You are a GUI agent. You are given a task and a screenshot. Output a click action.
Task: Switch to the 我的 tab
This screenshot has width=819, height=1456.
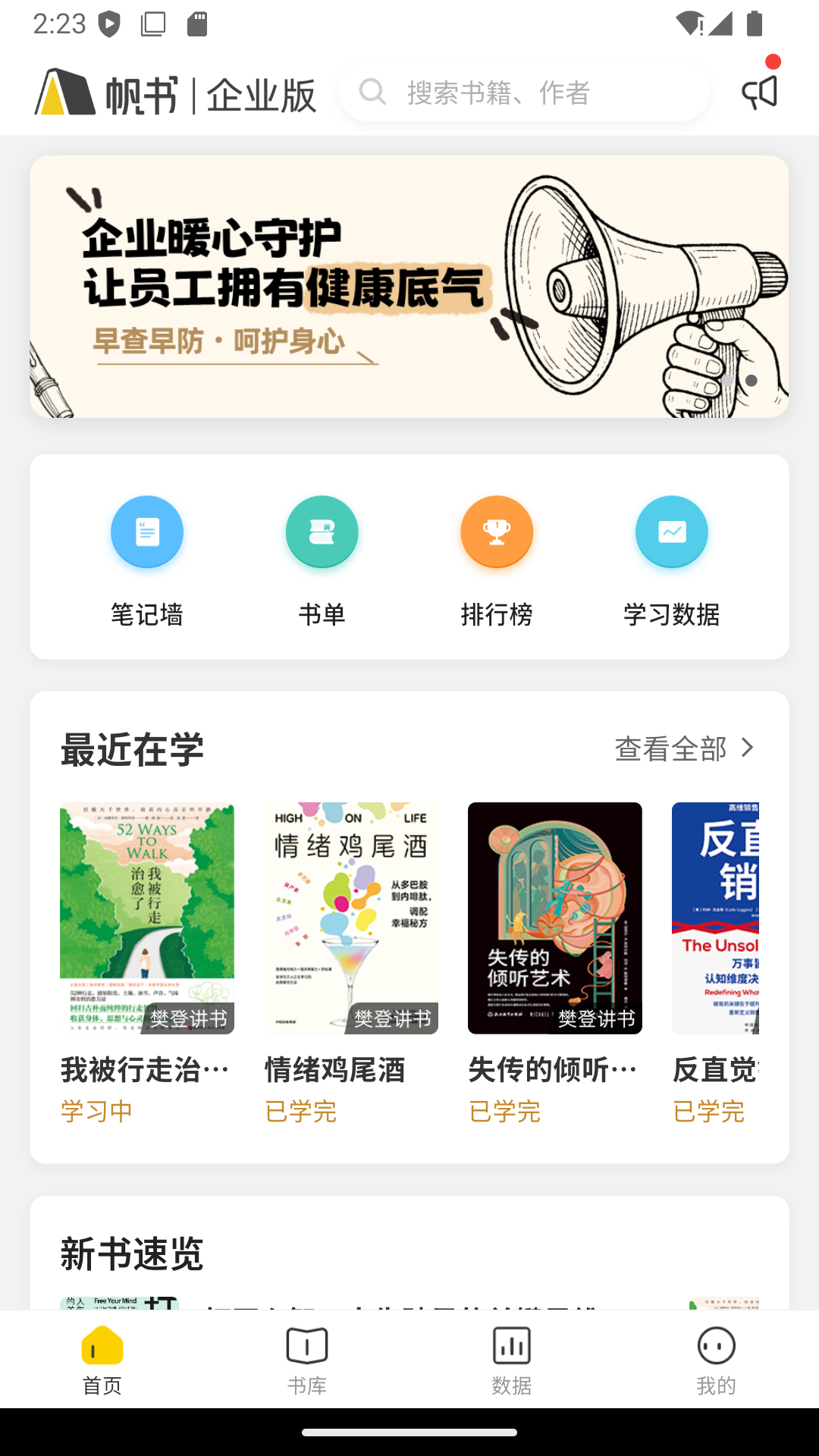click(716, 1360)
